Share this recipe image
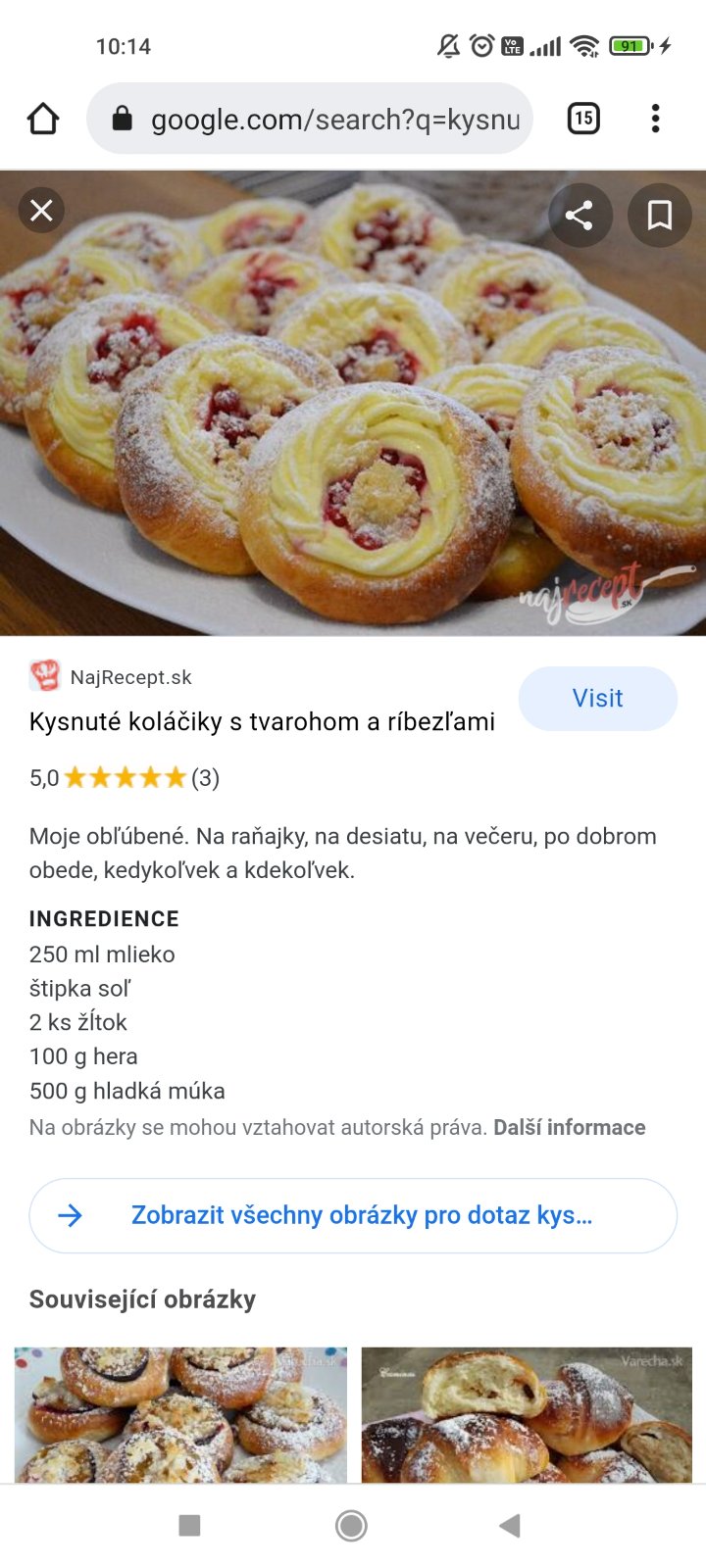 point(580,215)
